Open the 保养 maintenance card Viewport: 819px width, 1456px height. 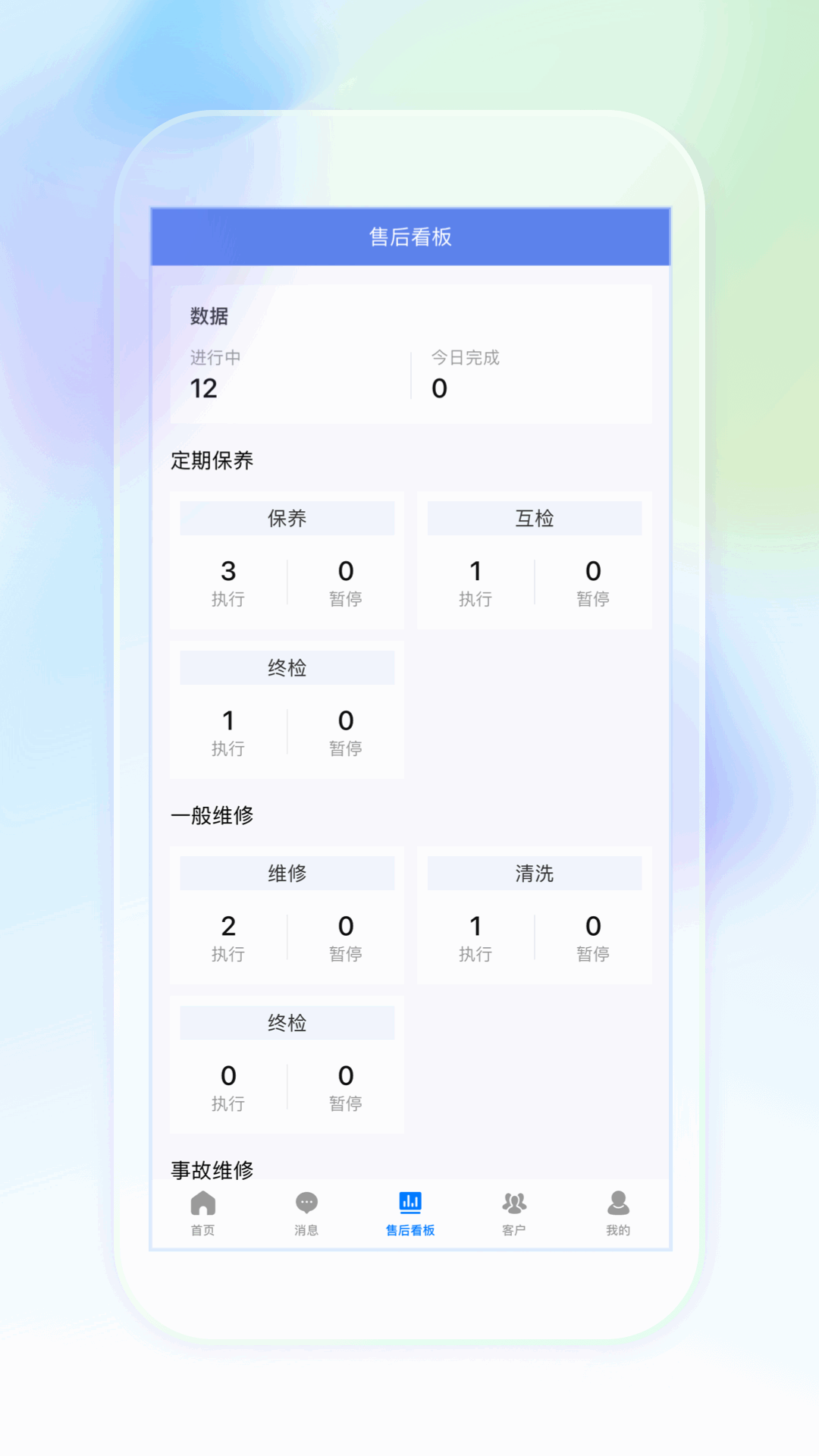tap(287, 518)
